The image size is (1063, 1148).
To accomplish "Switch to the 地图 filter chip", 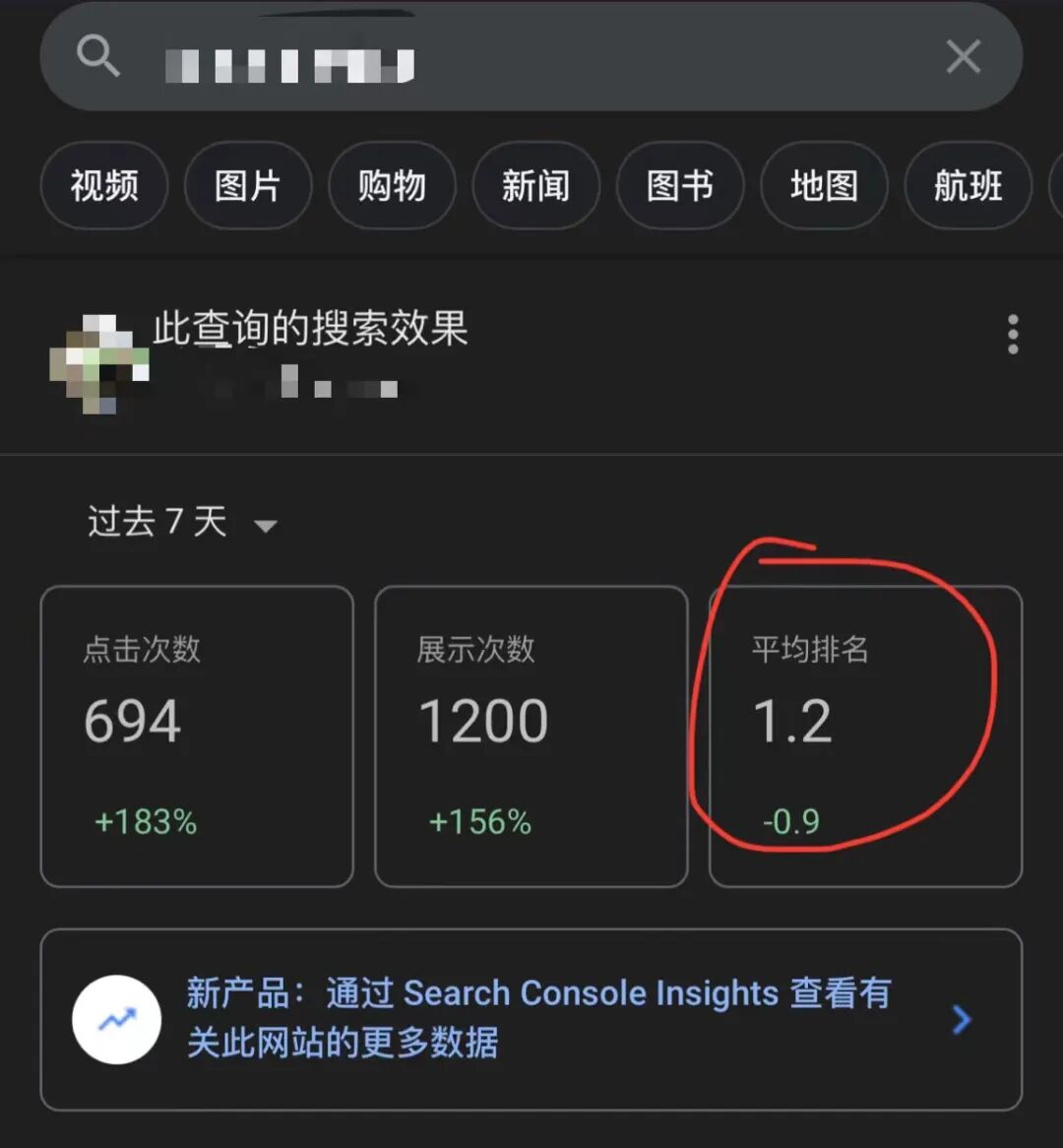I will click(x=824, y=185).
